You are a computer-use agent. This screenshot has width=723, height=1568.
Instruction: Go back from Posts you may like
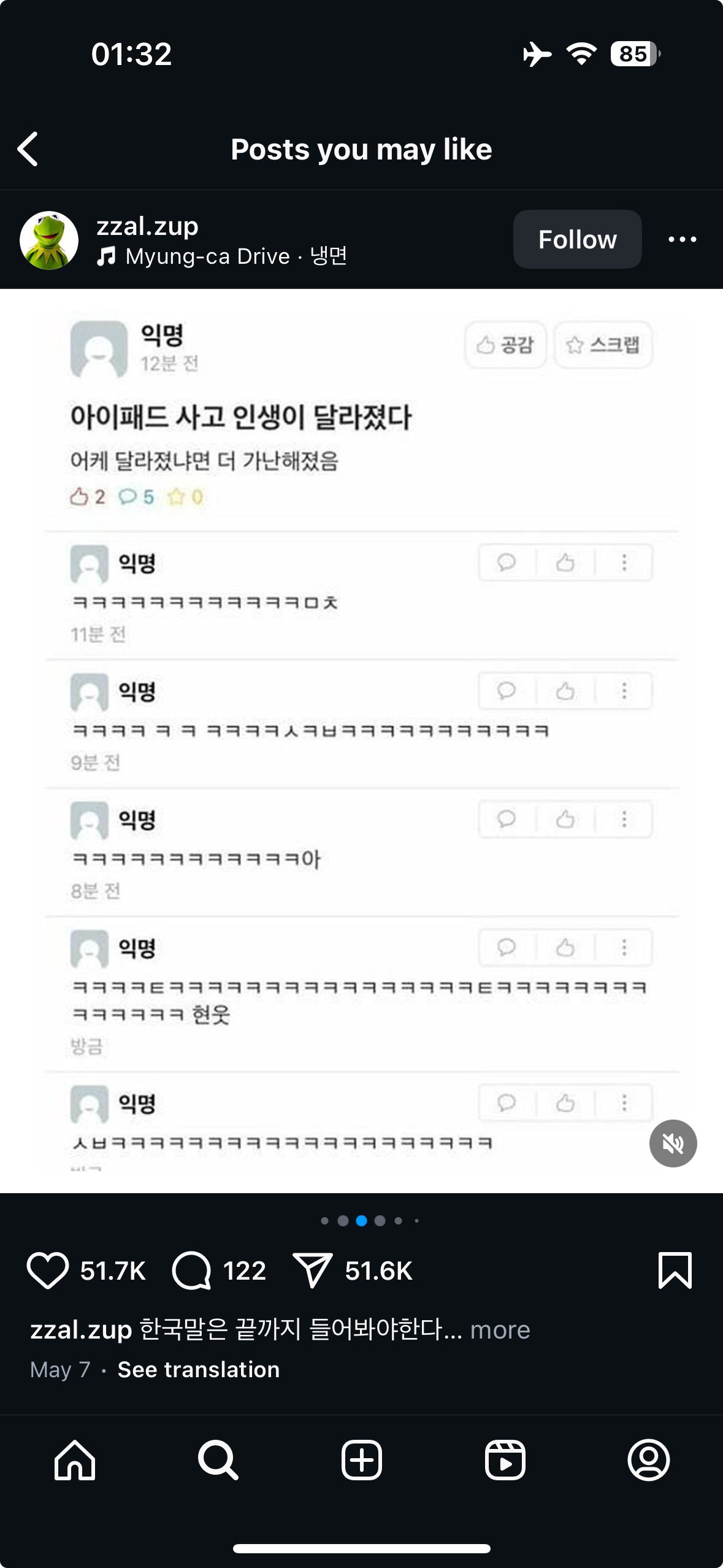28,149
